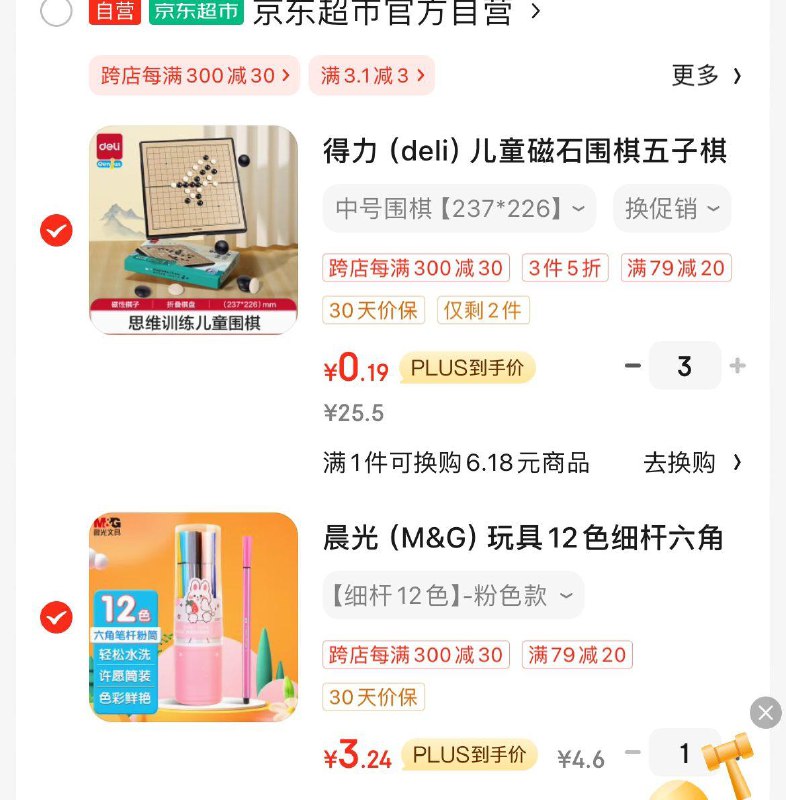Tap the 满3.1减3 coupon tag

tap(371, 75)
